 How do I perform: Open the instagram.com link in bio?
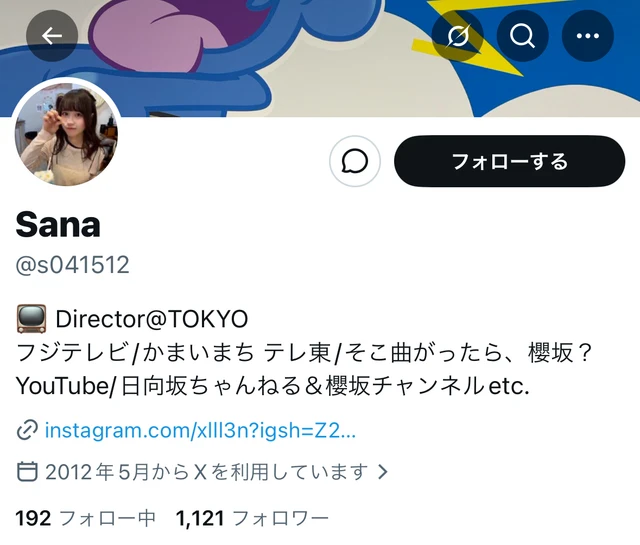(x=200, y=430)
